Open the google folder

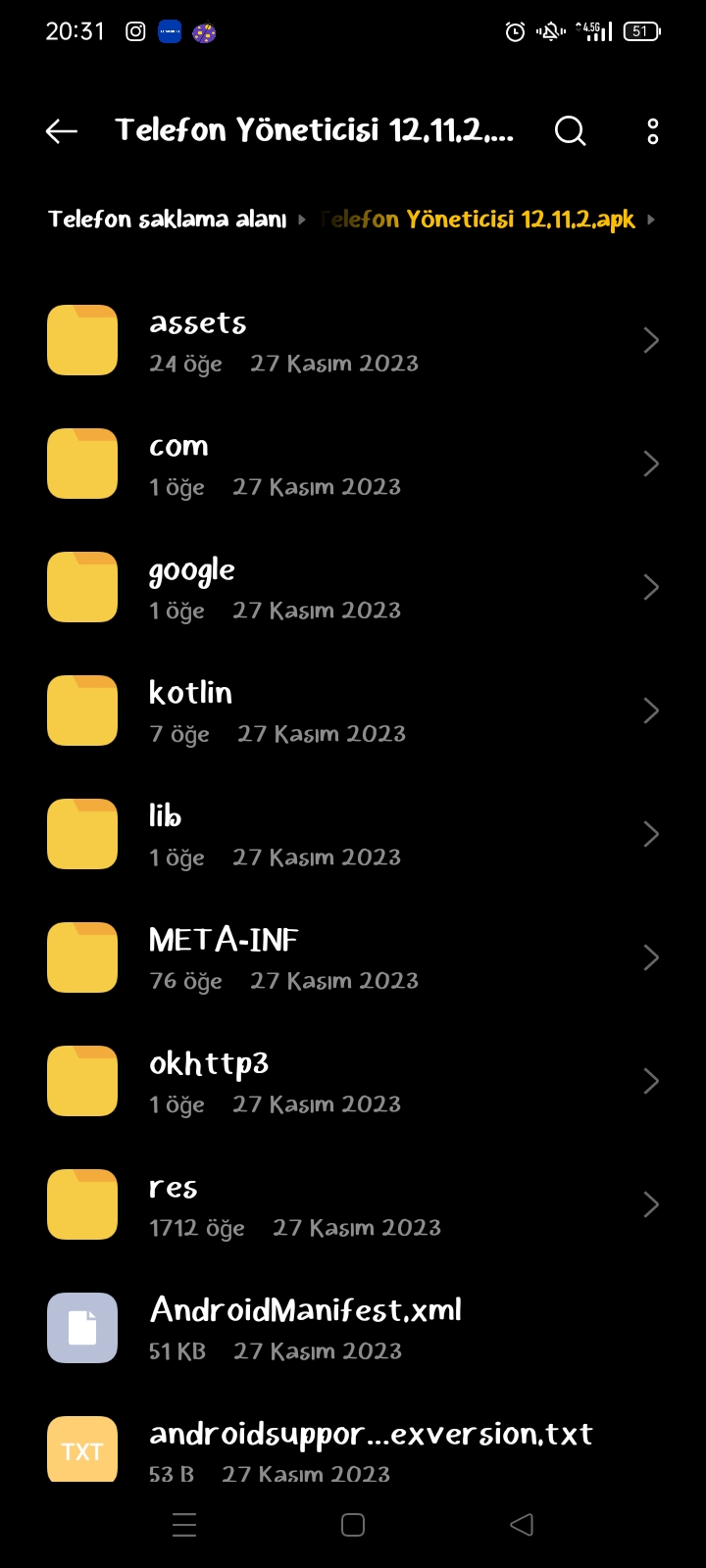click(353, 588)
